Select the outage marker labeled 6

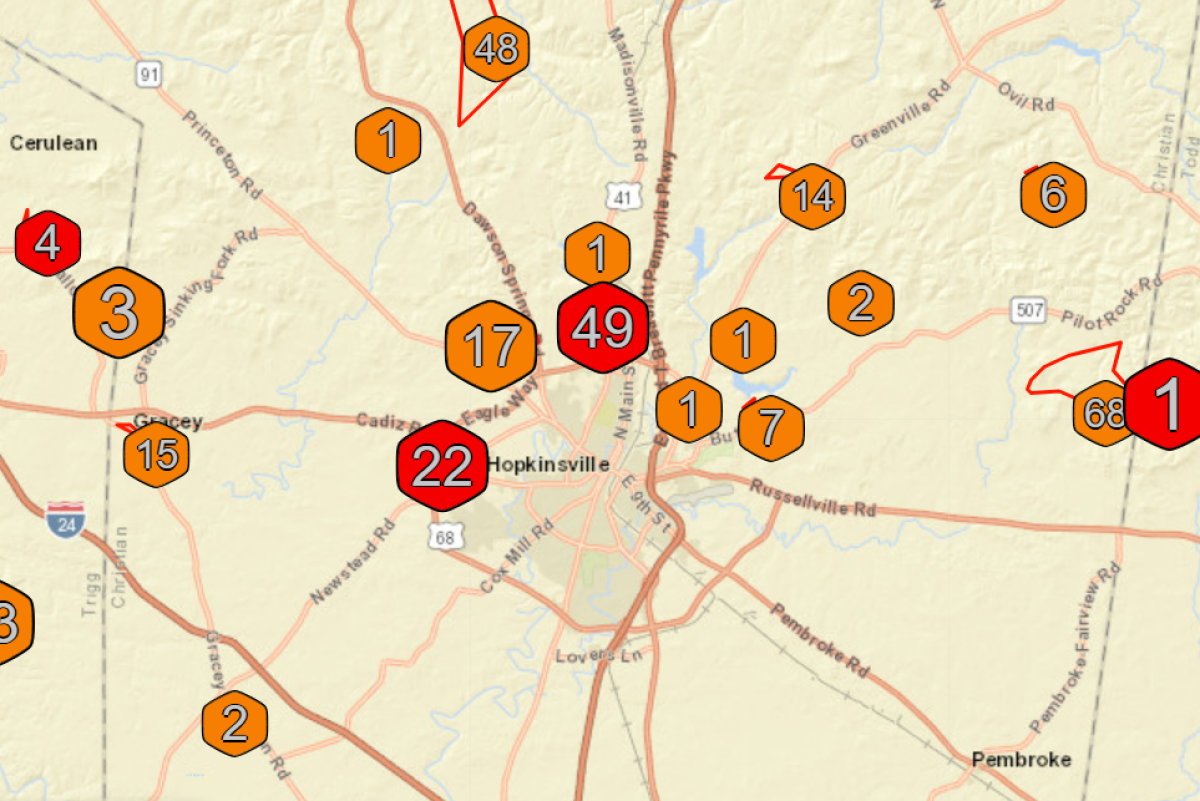(x=1053, y=194)
